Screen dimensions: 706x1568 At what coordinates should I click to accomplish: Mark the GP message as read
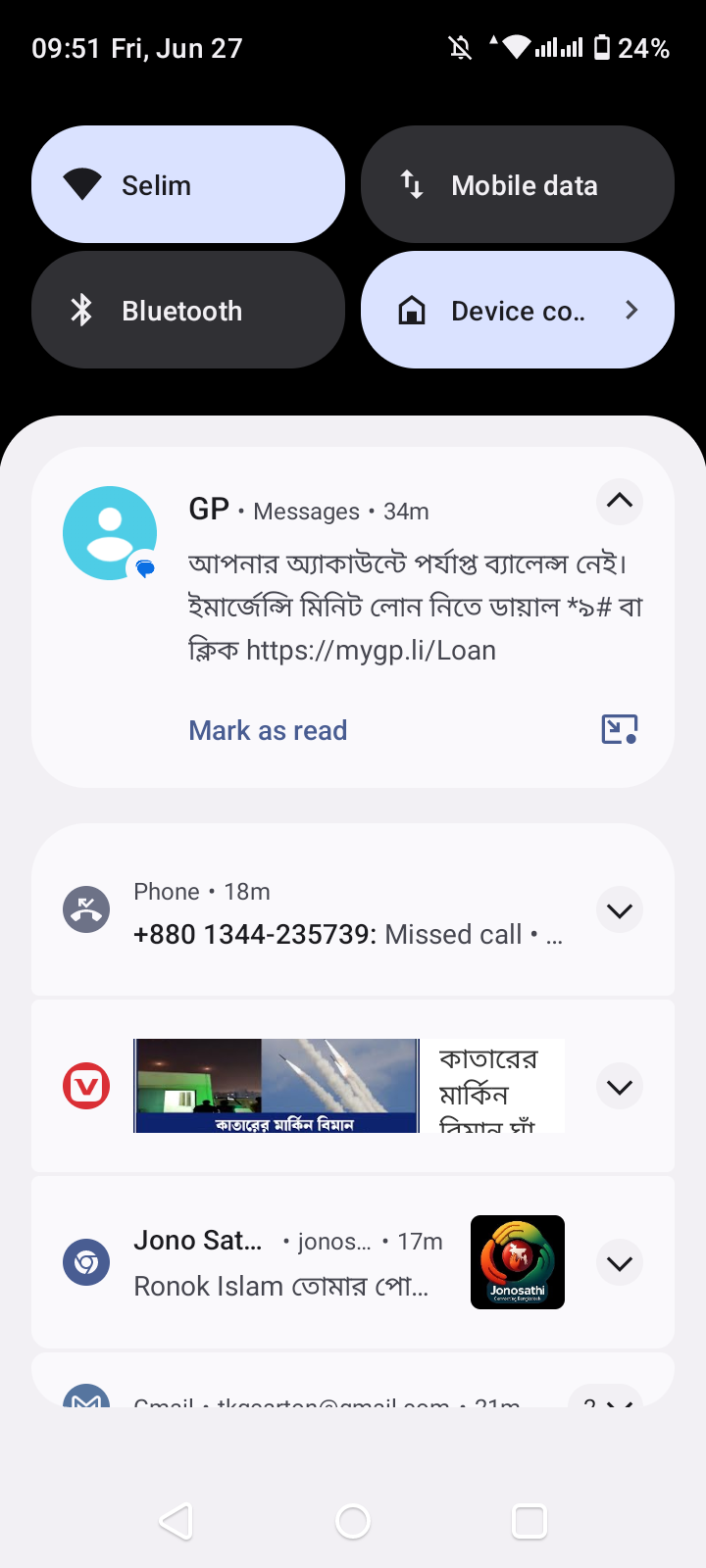268,730
